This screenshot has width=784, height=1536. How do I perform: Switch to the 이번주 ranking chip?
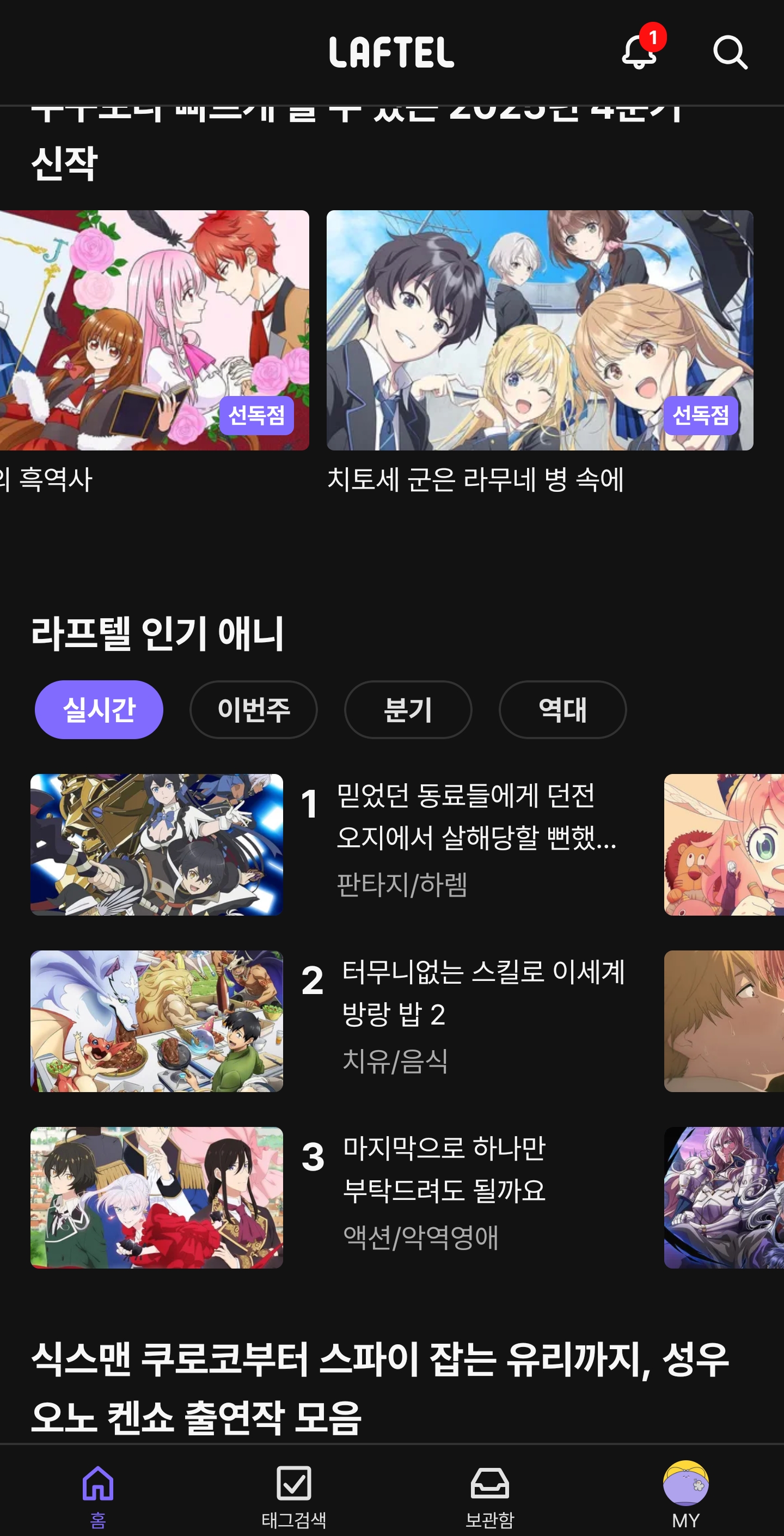coord(253,710)
